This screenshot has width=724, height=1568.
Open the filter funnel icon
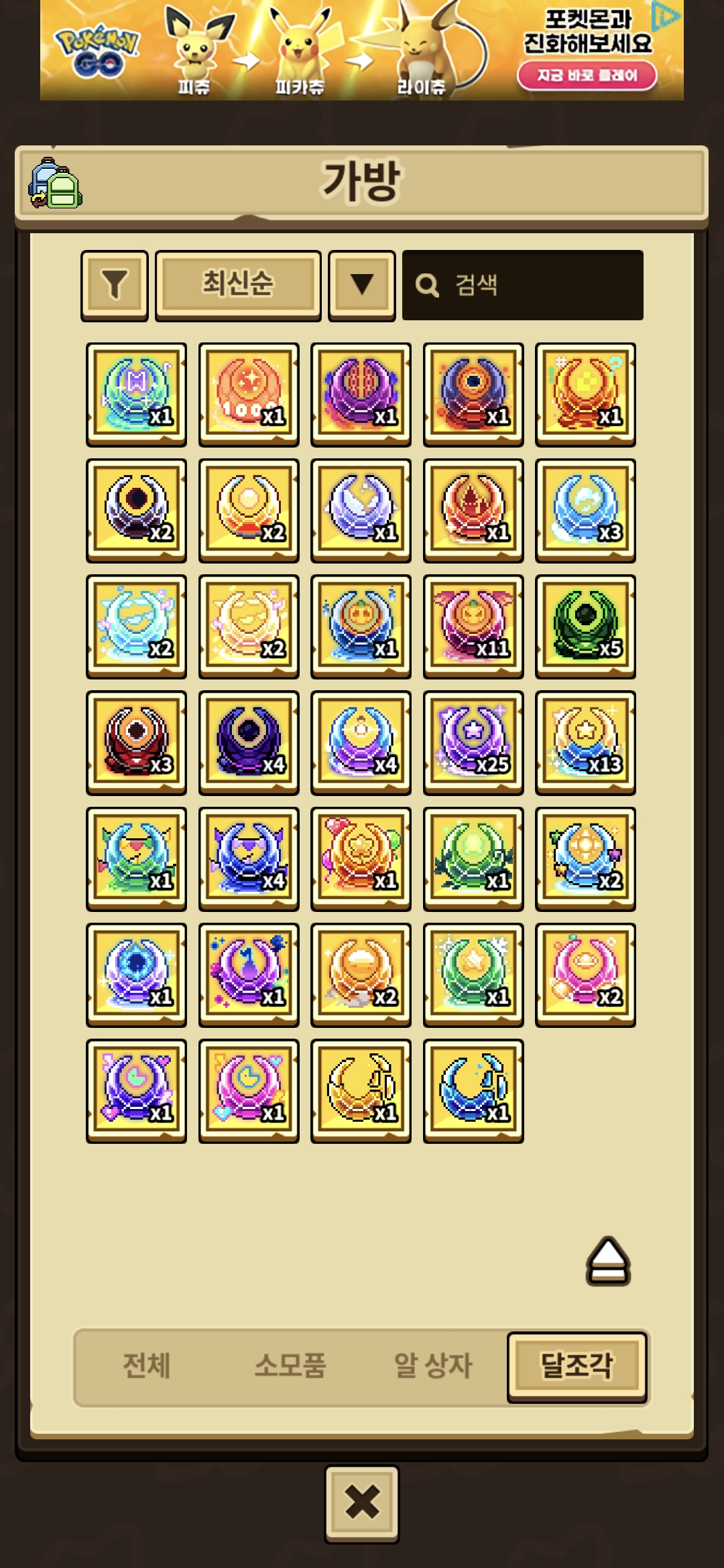[115, 285]
